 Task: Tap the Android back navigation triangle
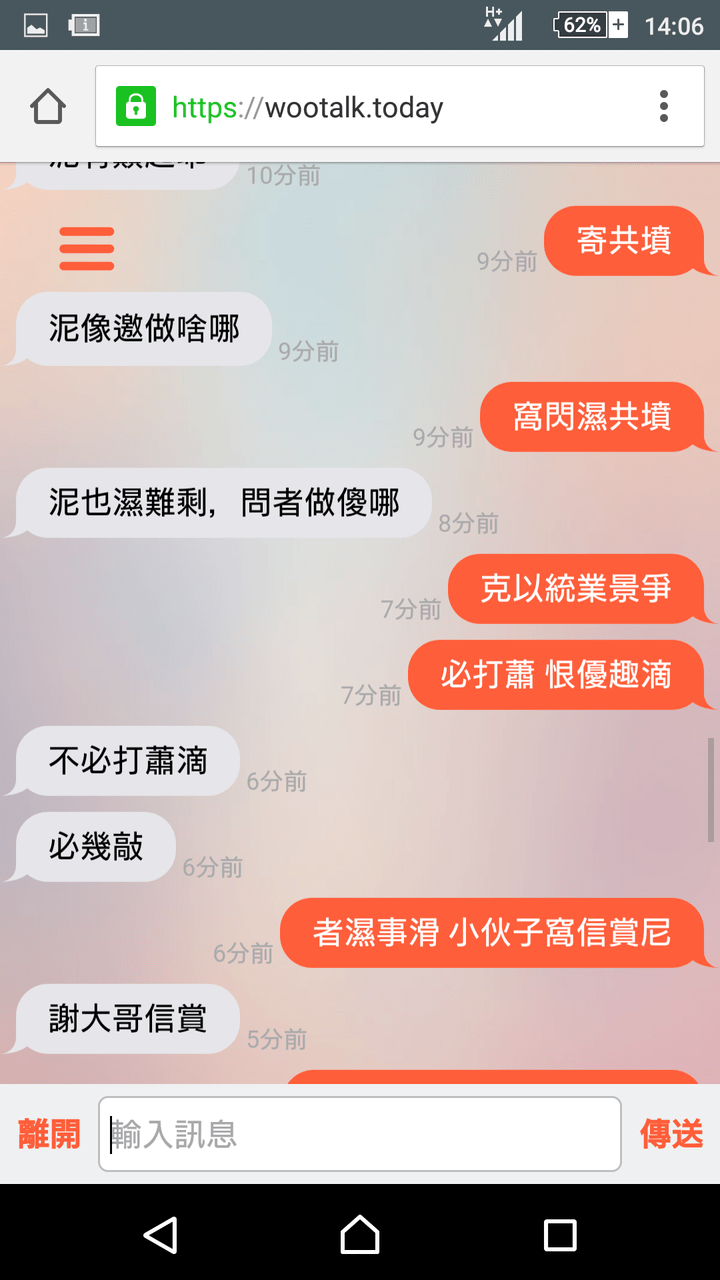[162, 1237]
